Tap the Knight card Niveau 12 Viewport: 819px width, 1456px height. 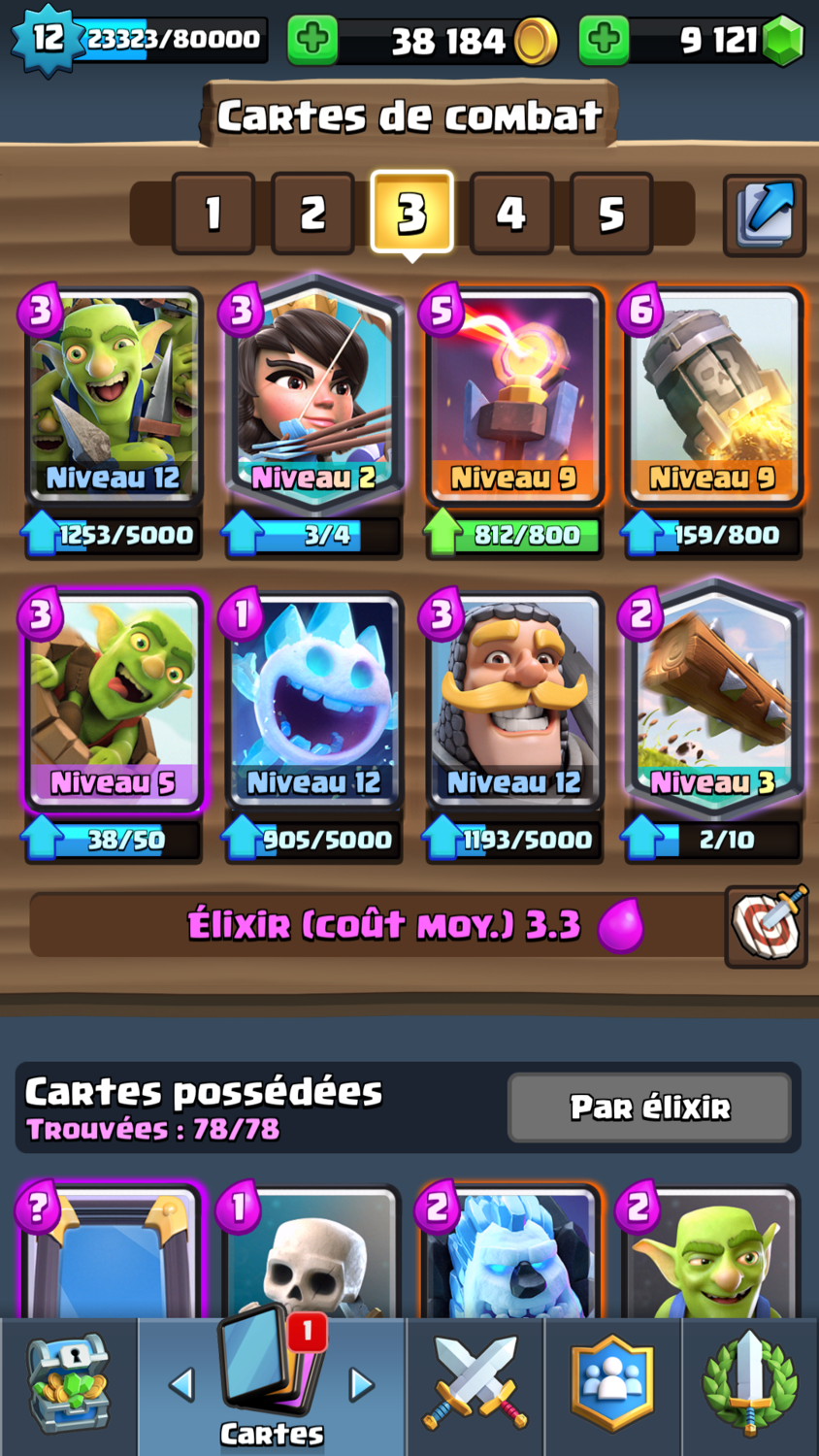point(513,701)
